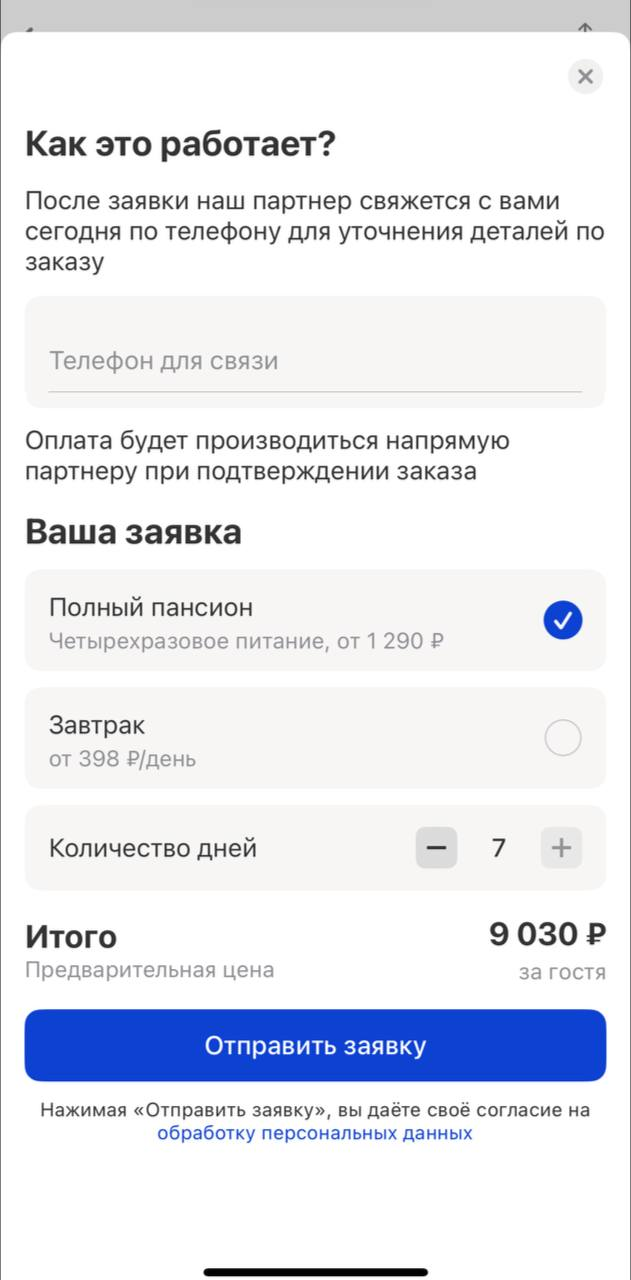Screen dimensions: 631x1280
Task: Increase the number of days
Action: pos(561,848)
